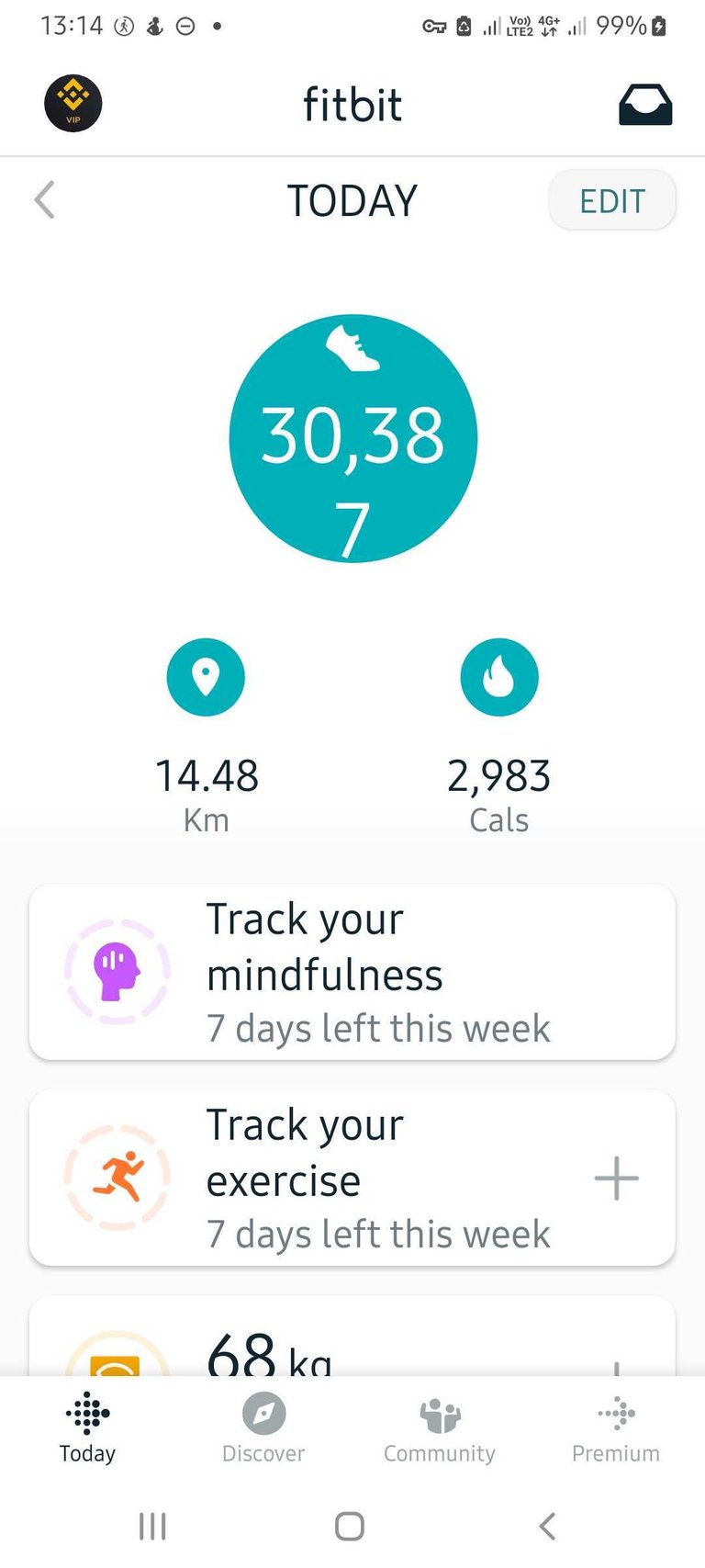Open the inbox tray icon

point(645,105)
